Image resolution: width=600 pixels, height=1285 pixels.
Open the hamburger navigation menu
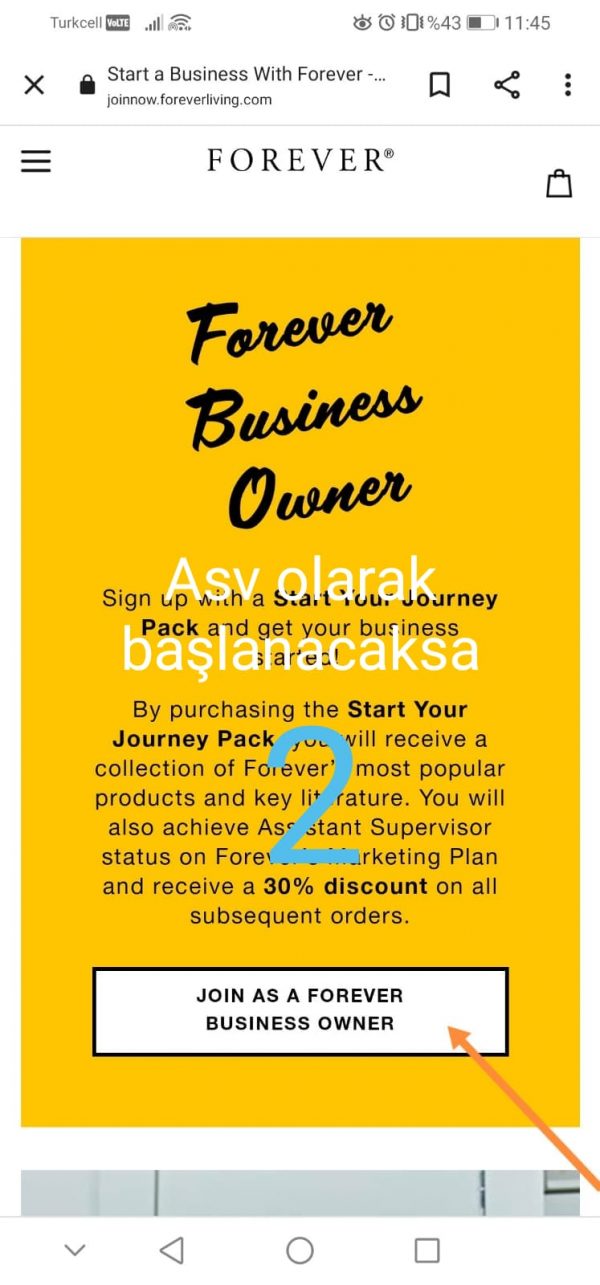[x=36, y=161]
